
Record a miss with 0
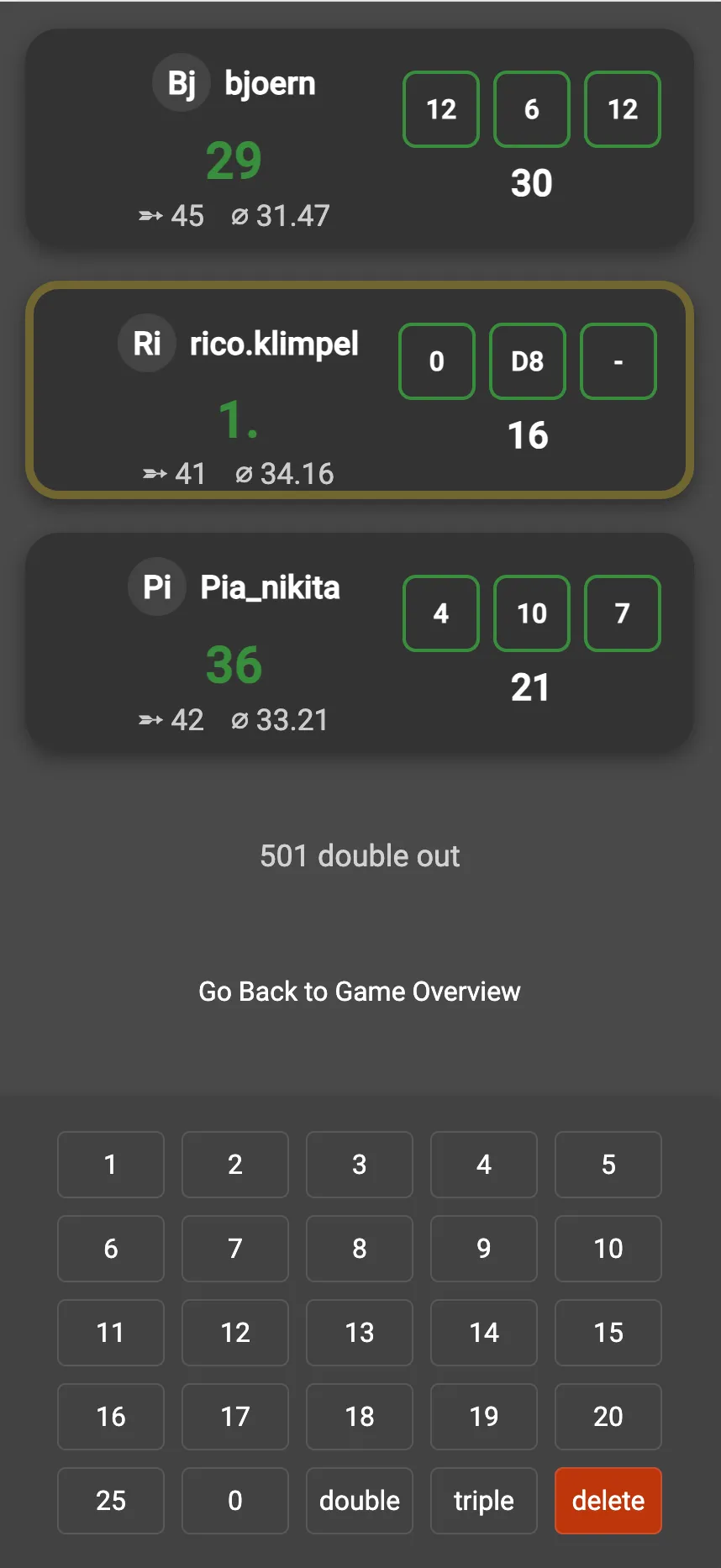click(235, 1501)
